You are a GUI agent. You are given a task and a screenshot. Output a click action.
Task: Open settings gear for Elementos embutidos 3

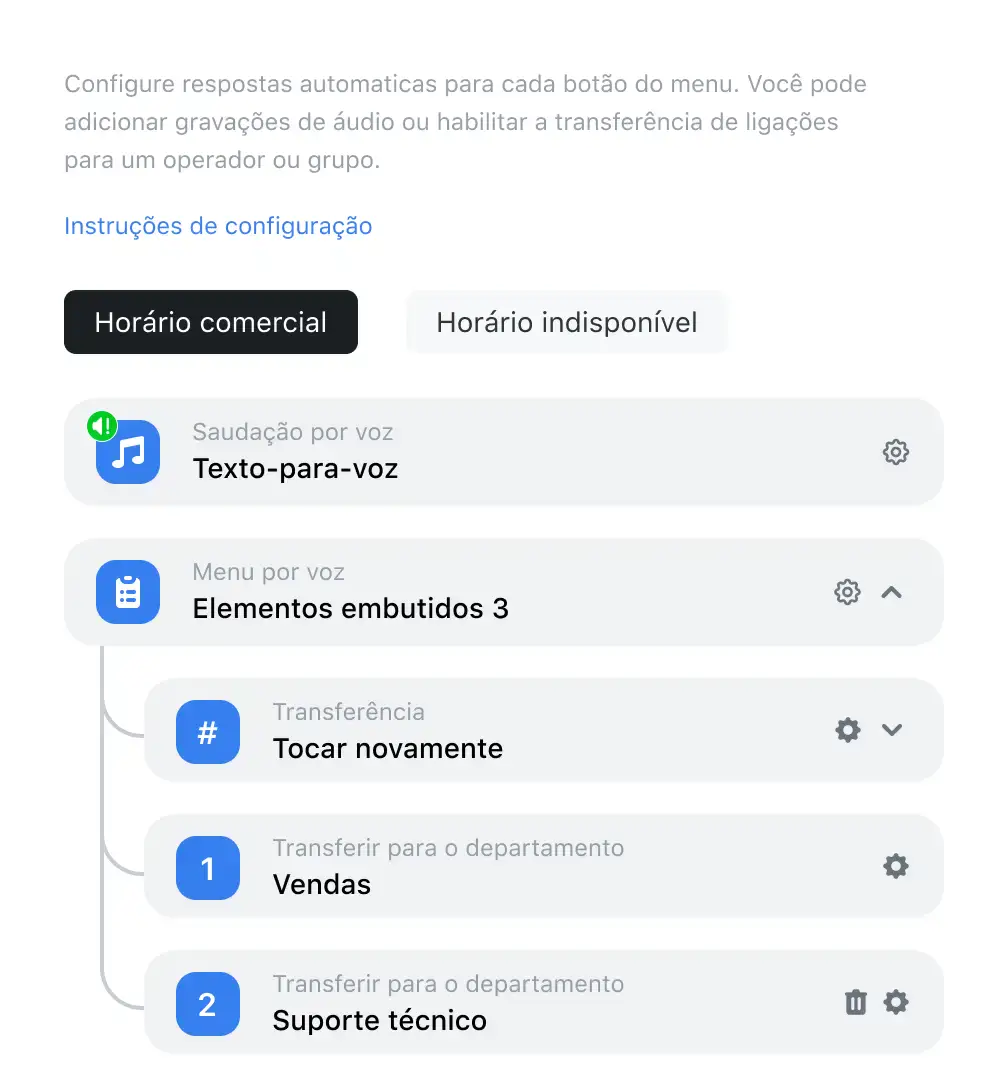847,592
